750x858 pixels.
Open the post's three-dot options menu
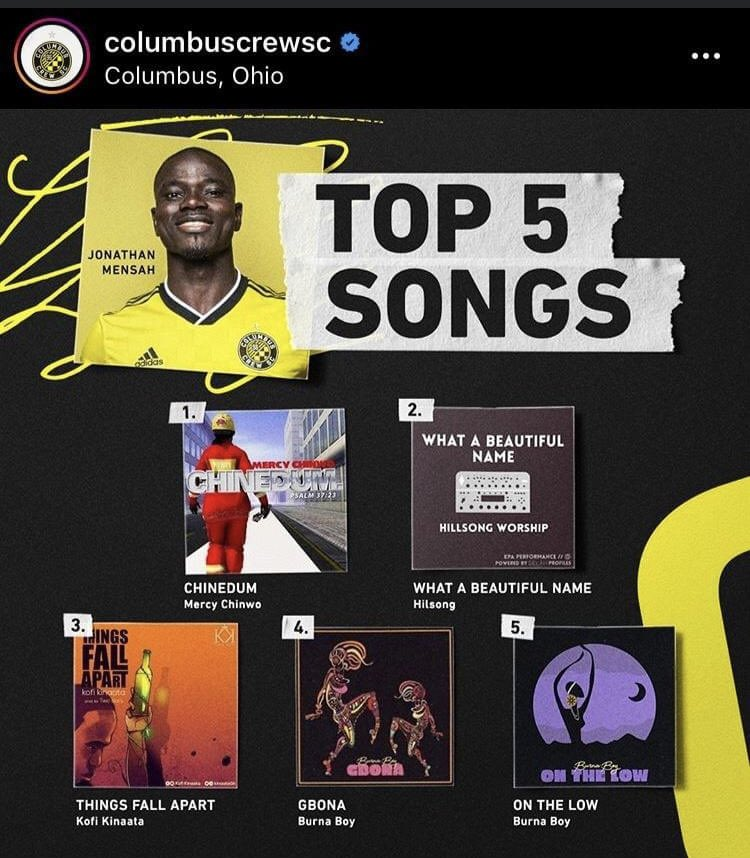click(706, 56)
